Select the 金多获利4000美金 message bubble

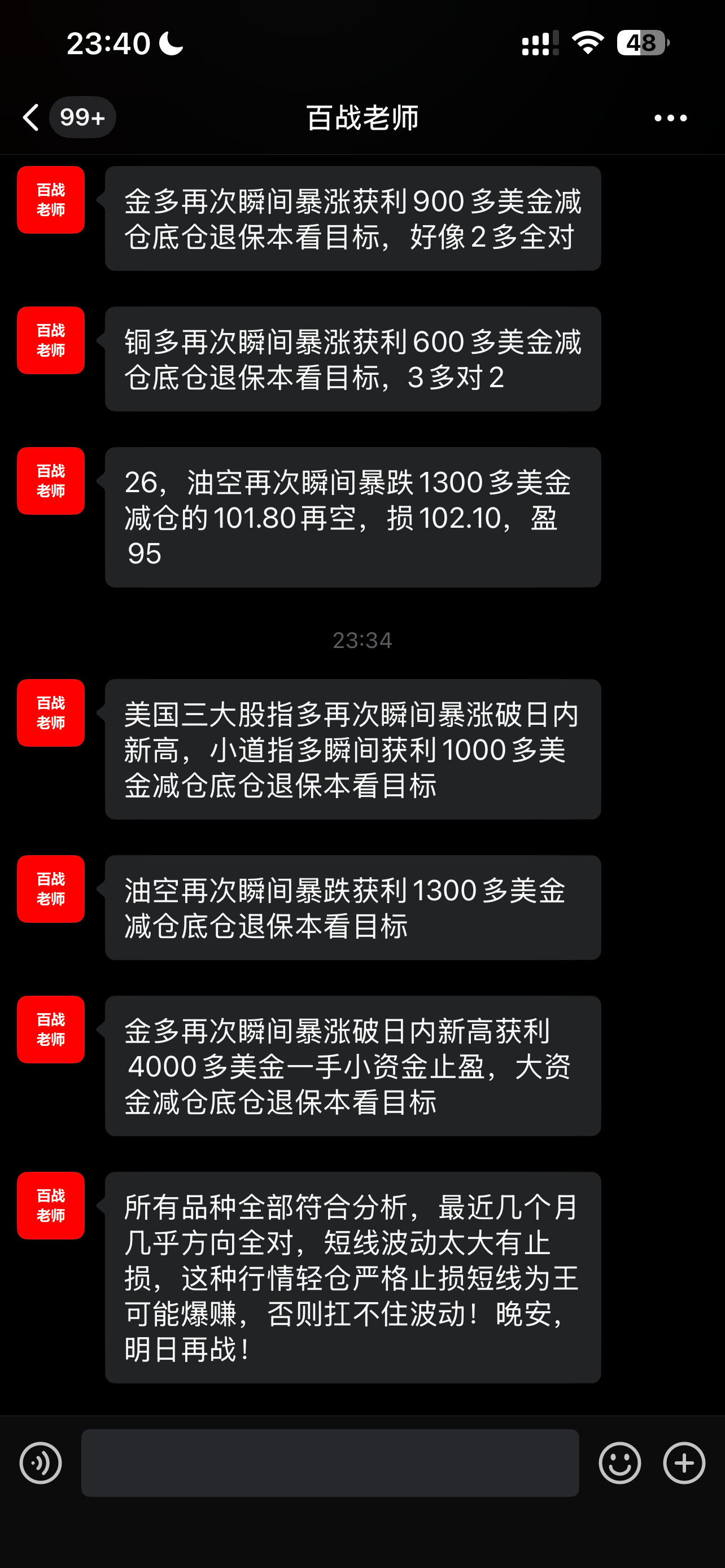(353, 1070)
